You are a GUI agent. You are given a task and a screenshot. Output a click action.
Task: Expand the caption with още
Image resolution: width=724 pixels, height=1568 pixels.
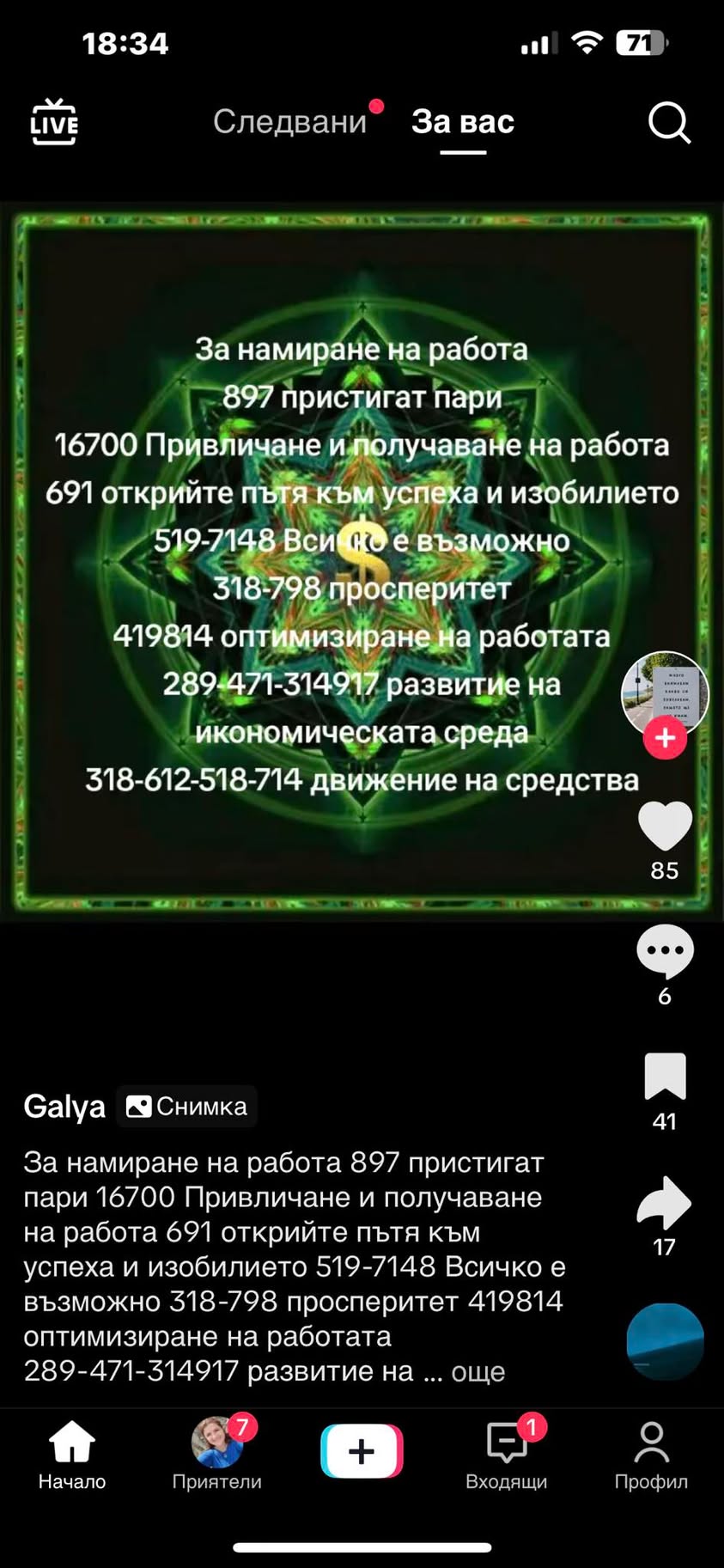(478, 1371)
